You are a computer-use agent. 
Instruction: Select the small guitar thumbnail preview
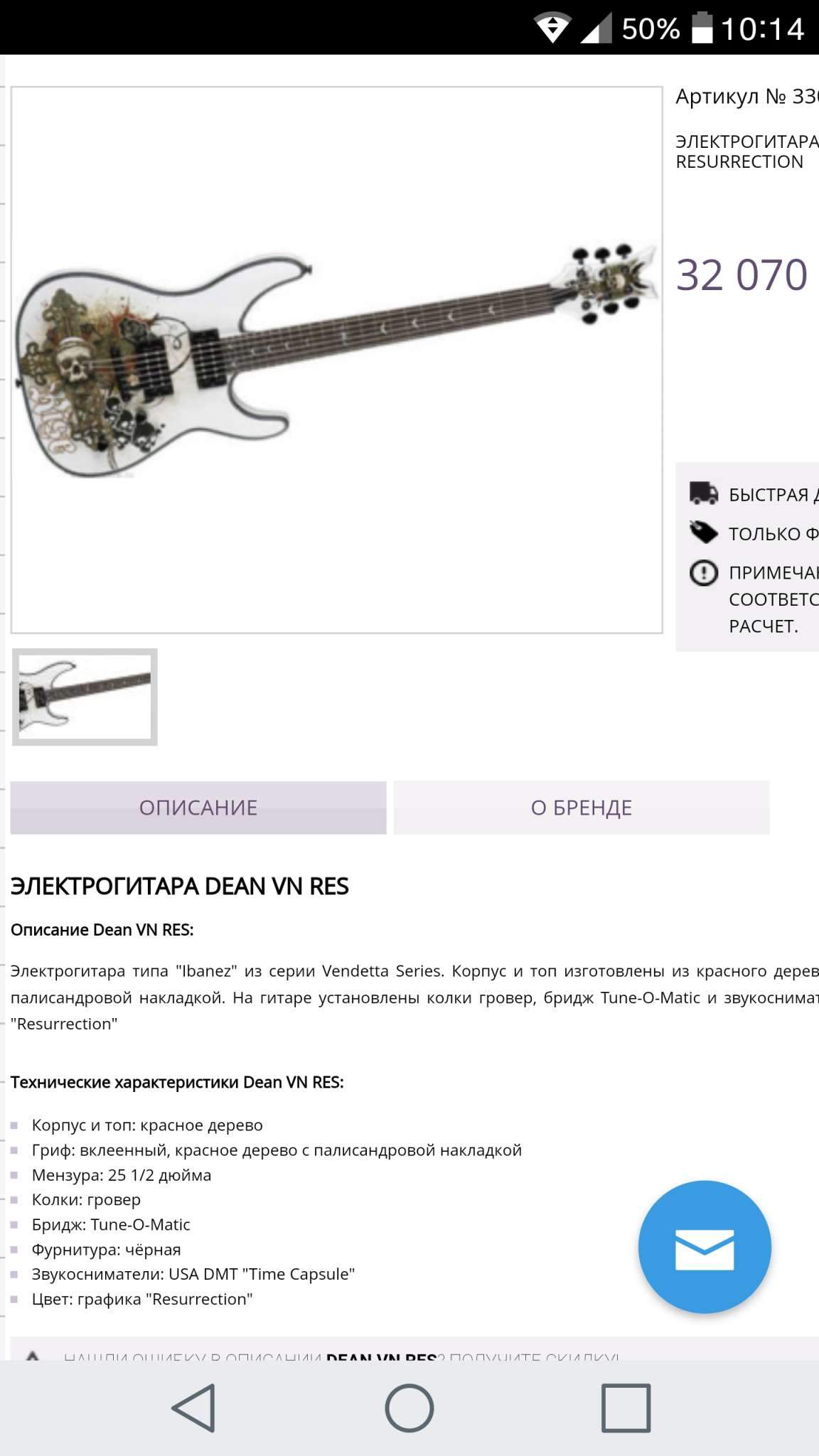(85, 697)
